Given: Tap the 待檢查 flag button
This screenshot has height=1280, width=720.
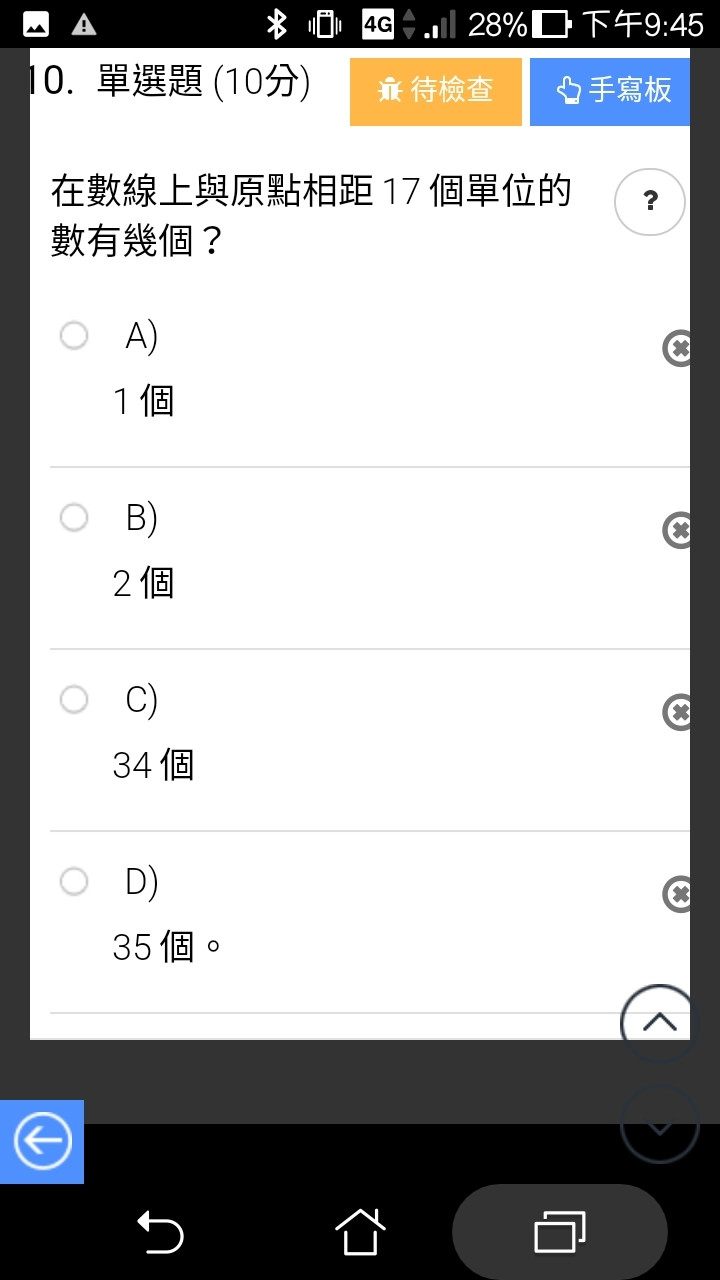Looking at the screenshot, I should click(x=436, y=91).
